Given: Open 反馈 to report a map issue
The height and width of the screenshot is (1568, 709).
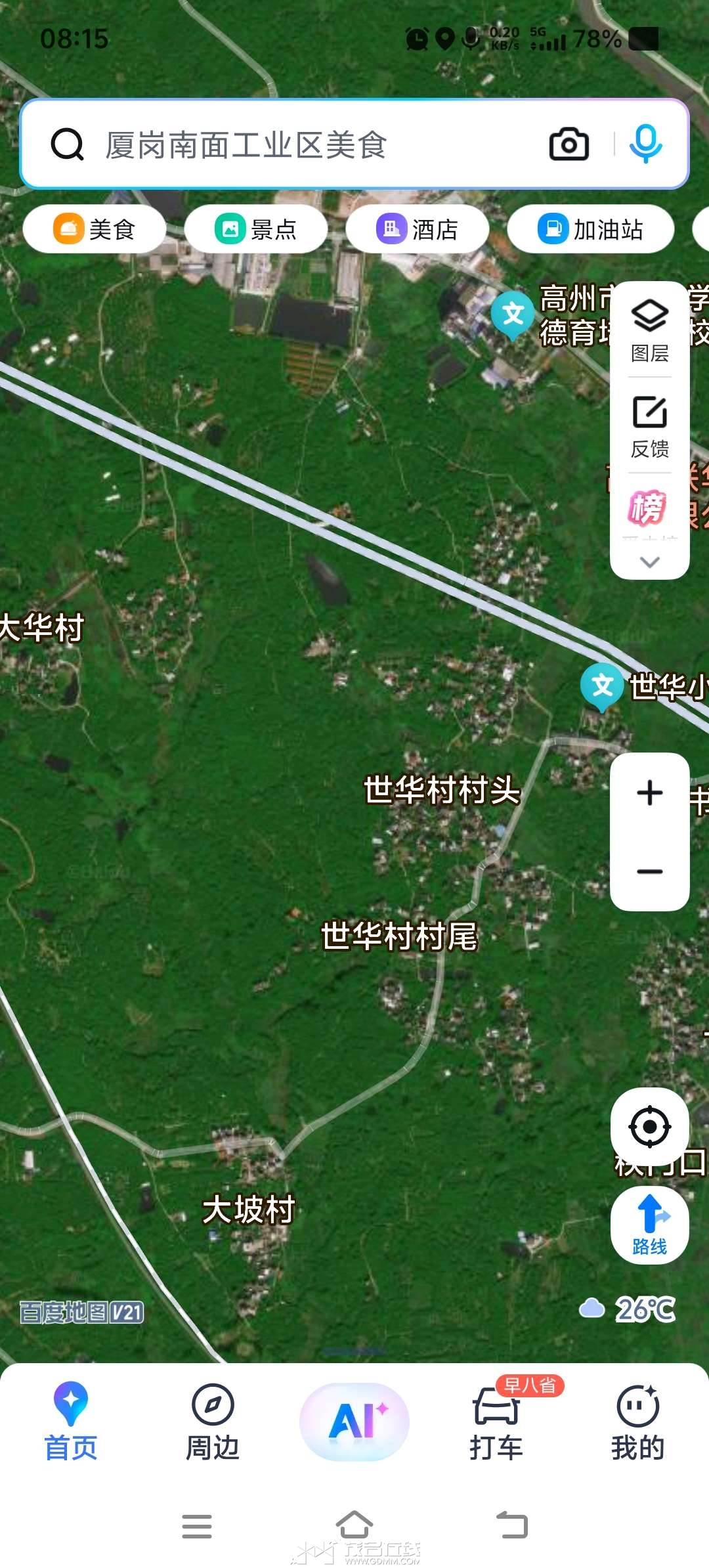Looking at the screenshot, I should tap(649, 426).
